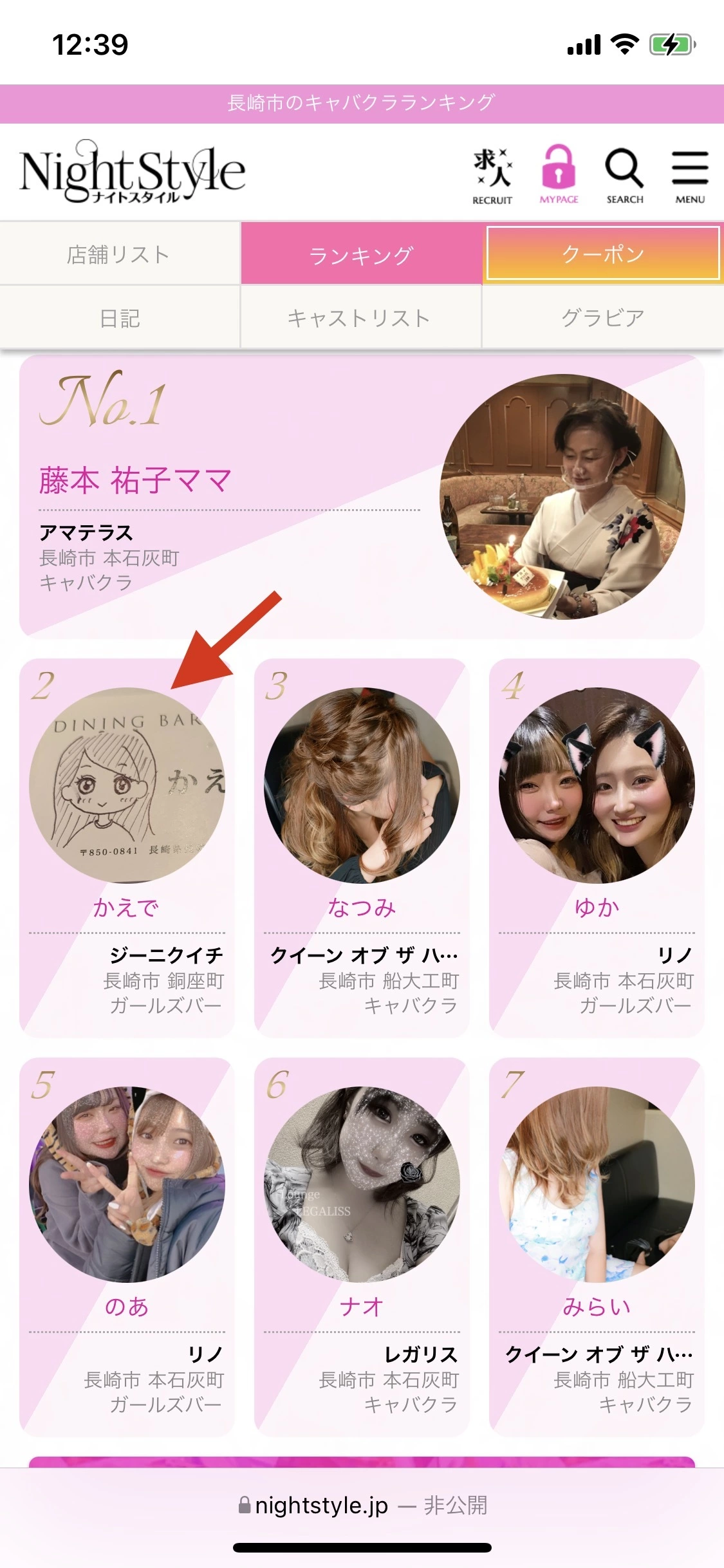The image size is (724, 1568).
Task: Switch to the 店舗リスト tab
Action: [120, 254]
